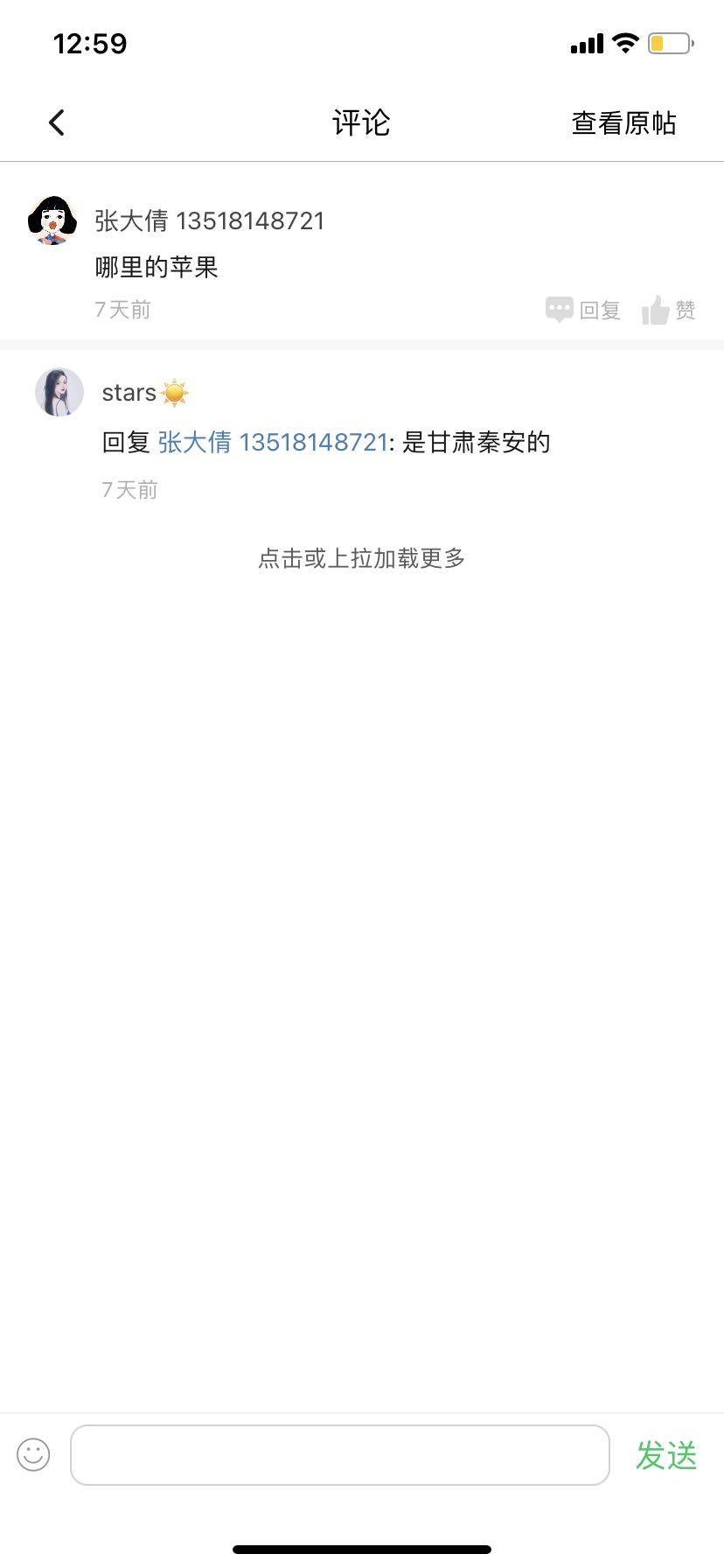Open the emoji picker smiley icon
724x1568 pixels.
(33, 1455)
